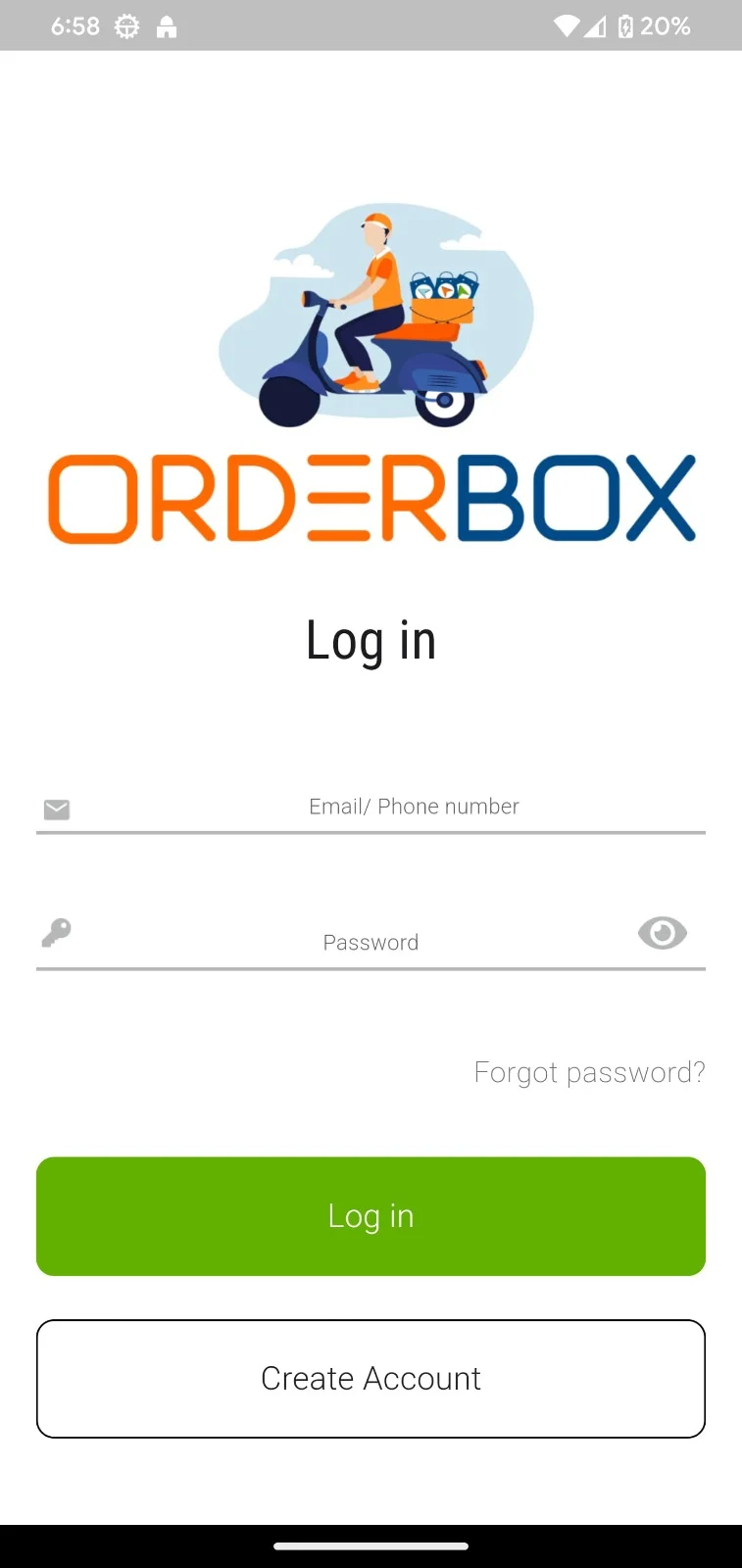This screenshot has width=742, height=1568.
Task: Show password with the eye icon
Action: 663,933
